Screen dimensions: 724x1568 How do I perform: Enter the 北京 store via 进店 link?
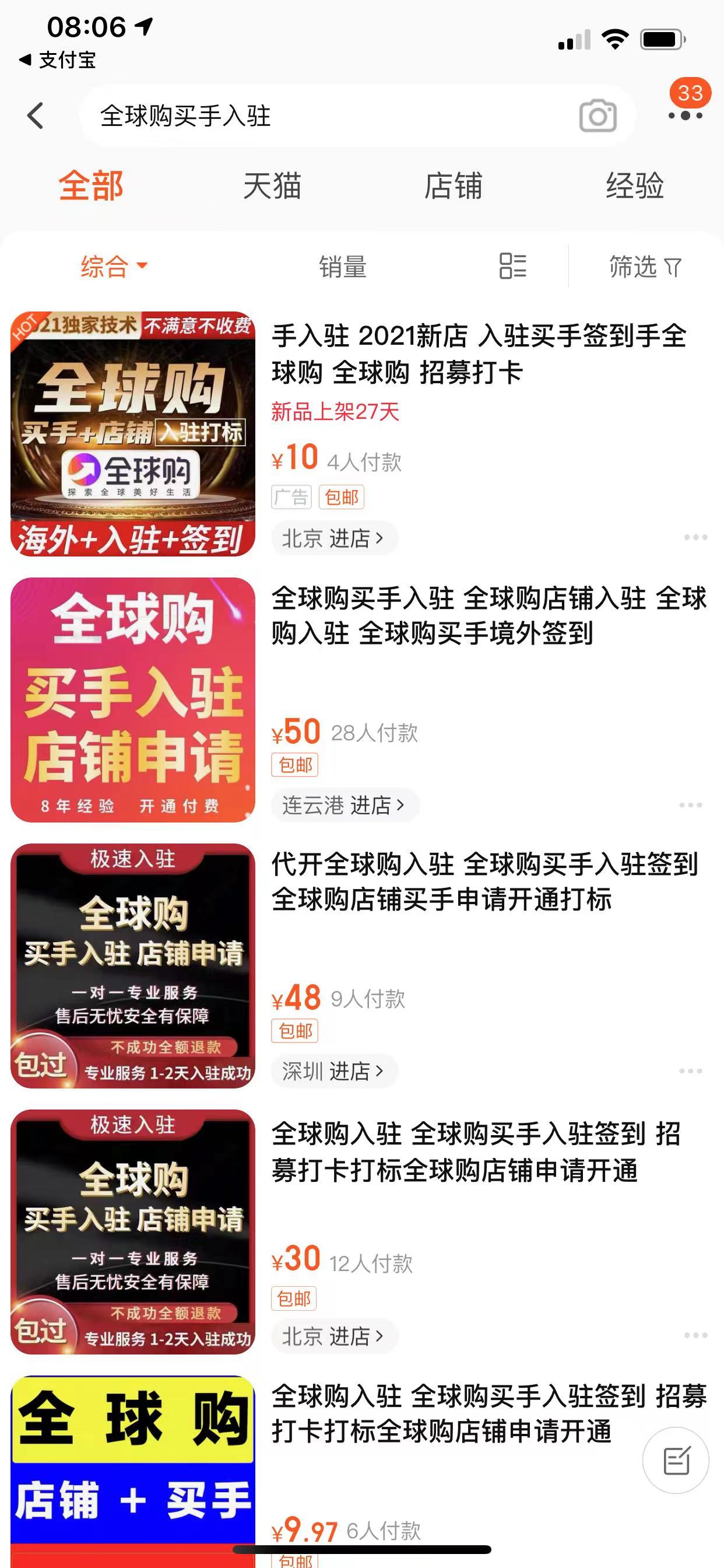333,538
